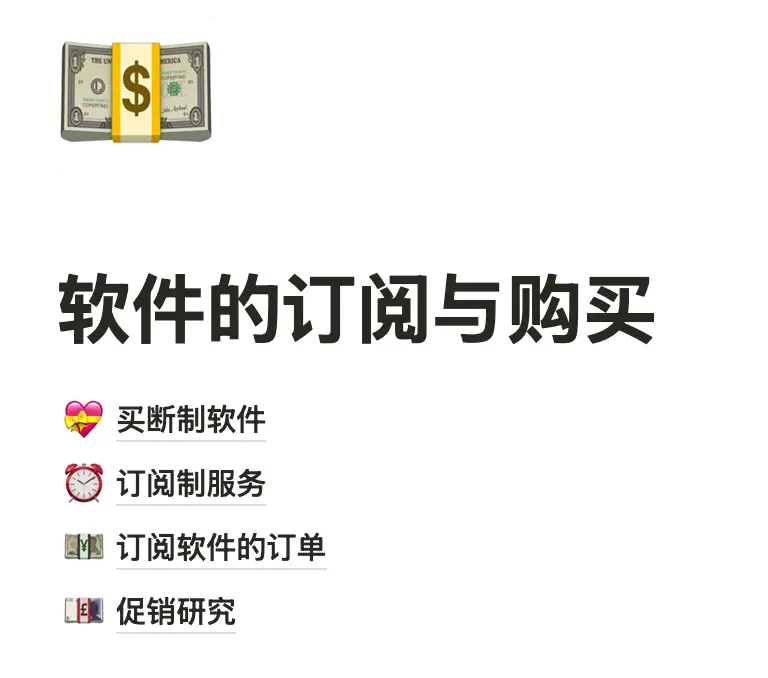
Task: Open the 订阅制服务 page link
Action: pos(190,485)
